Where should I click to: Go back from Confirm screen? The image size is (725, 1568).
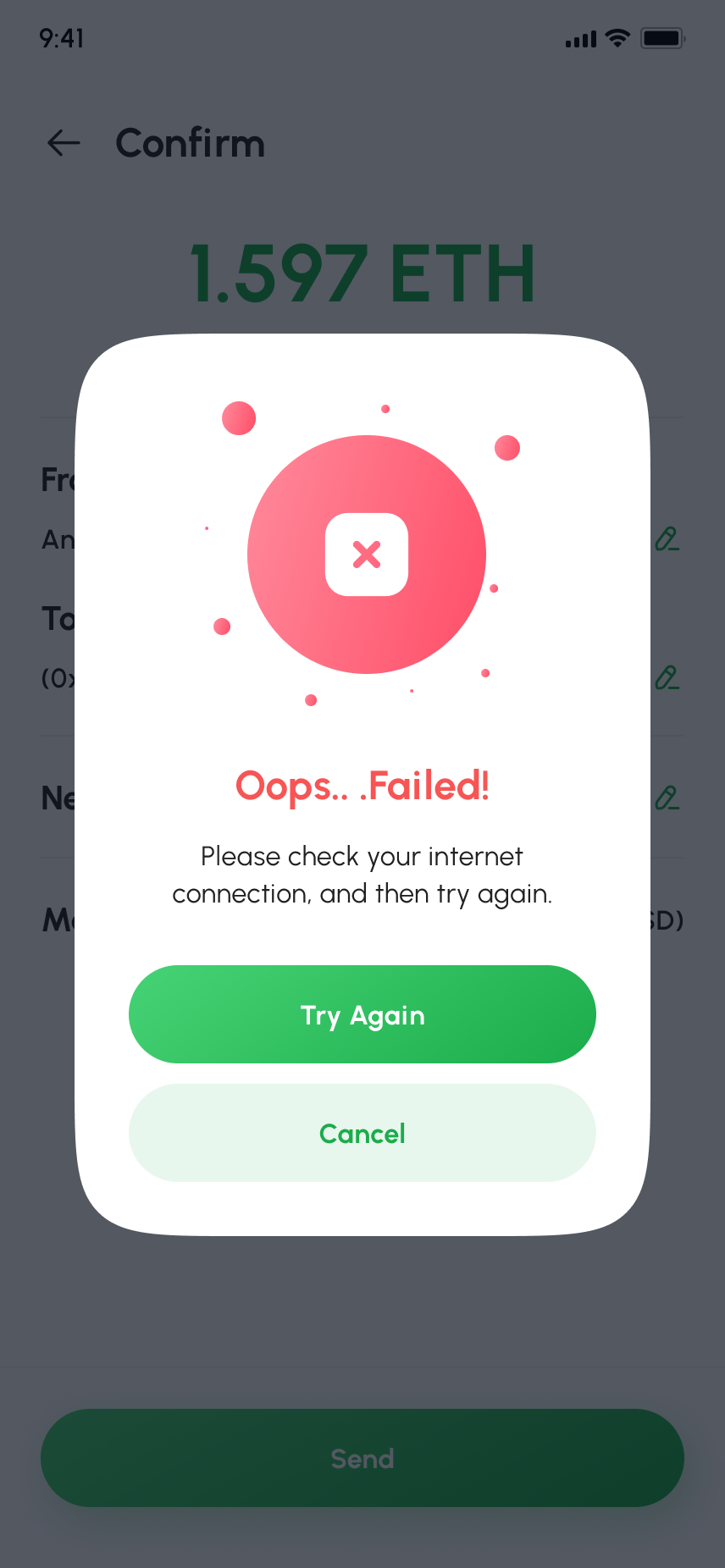[x=64, y=143]
